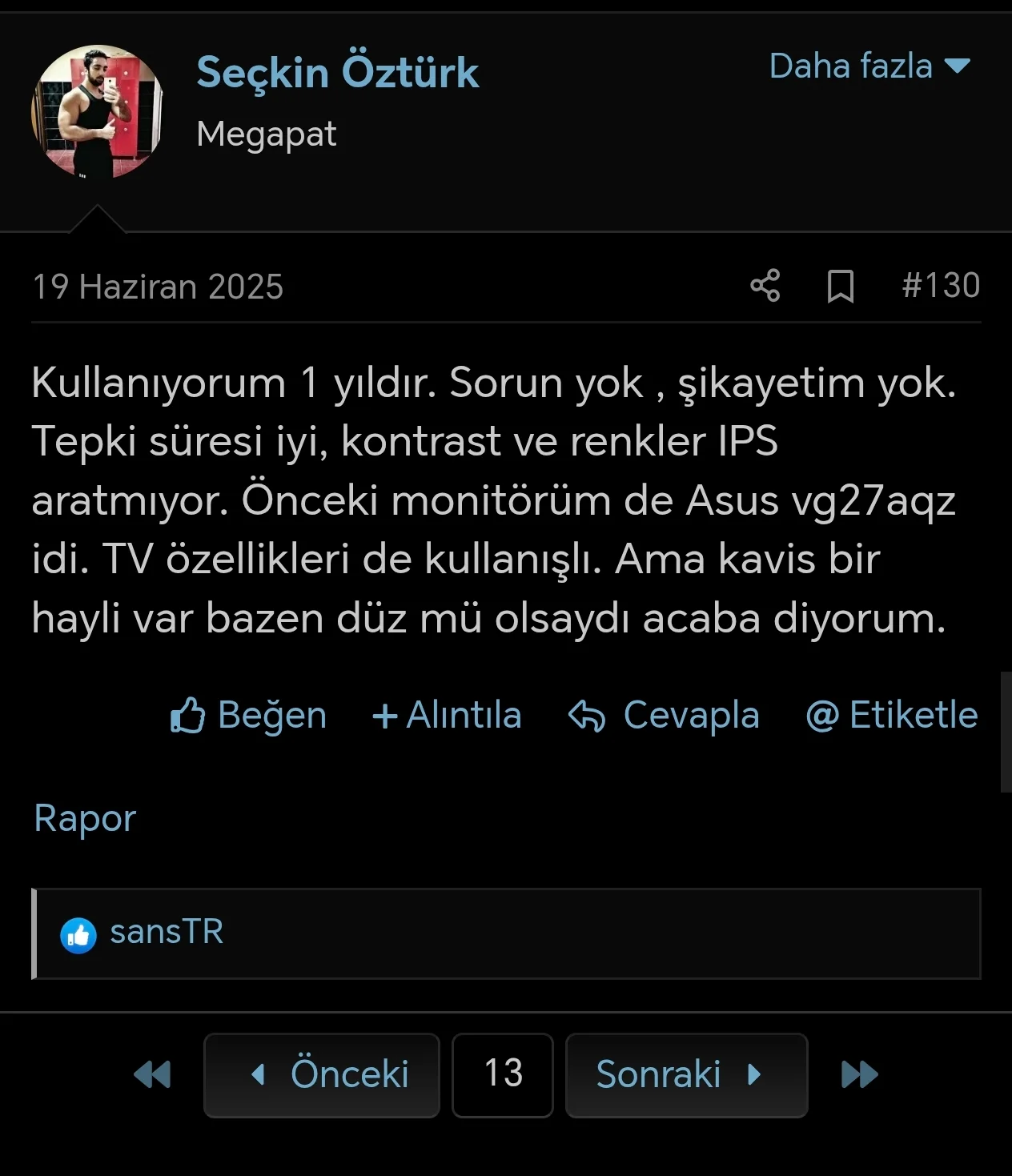
Task: Click the reply arrow icon beside Cevapla
Action: coord(588,715)
